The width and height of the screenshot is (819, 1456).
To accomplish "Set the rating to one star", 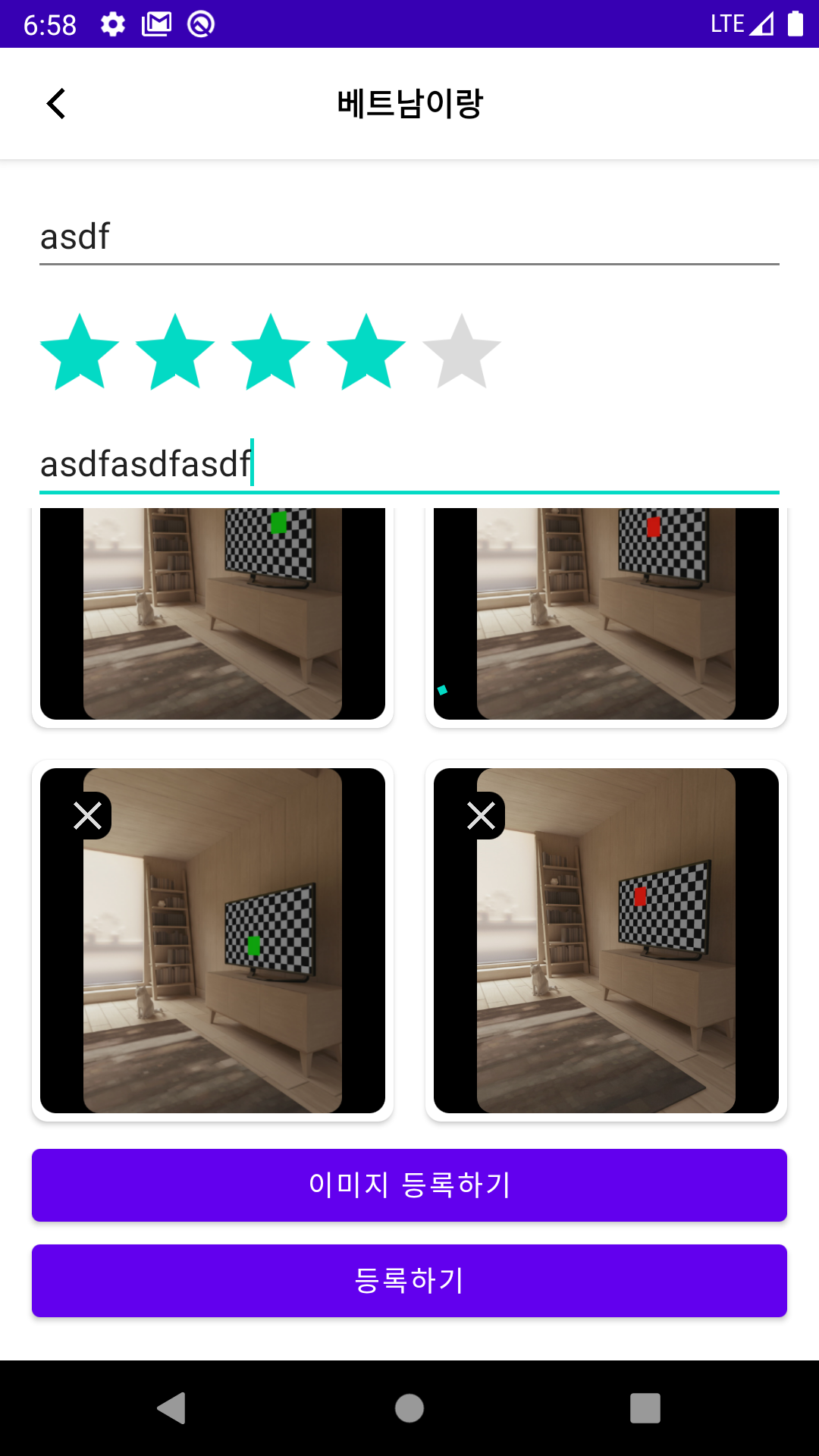I will click(80, 352).
